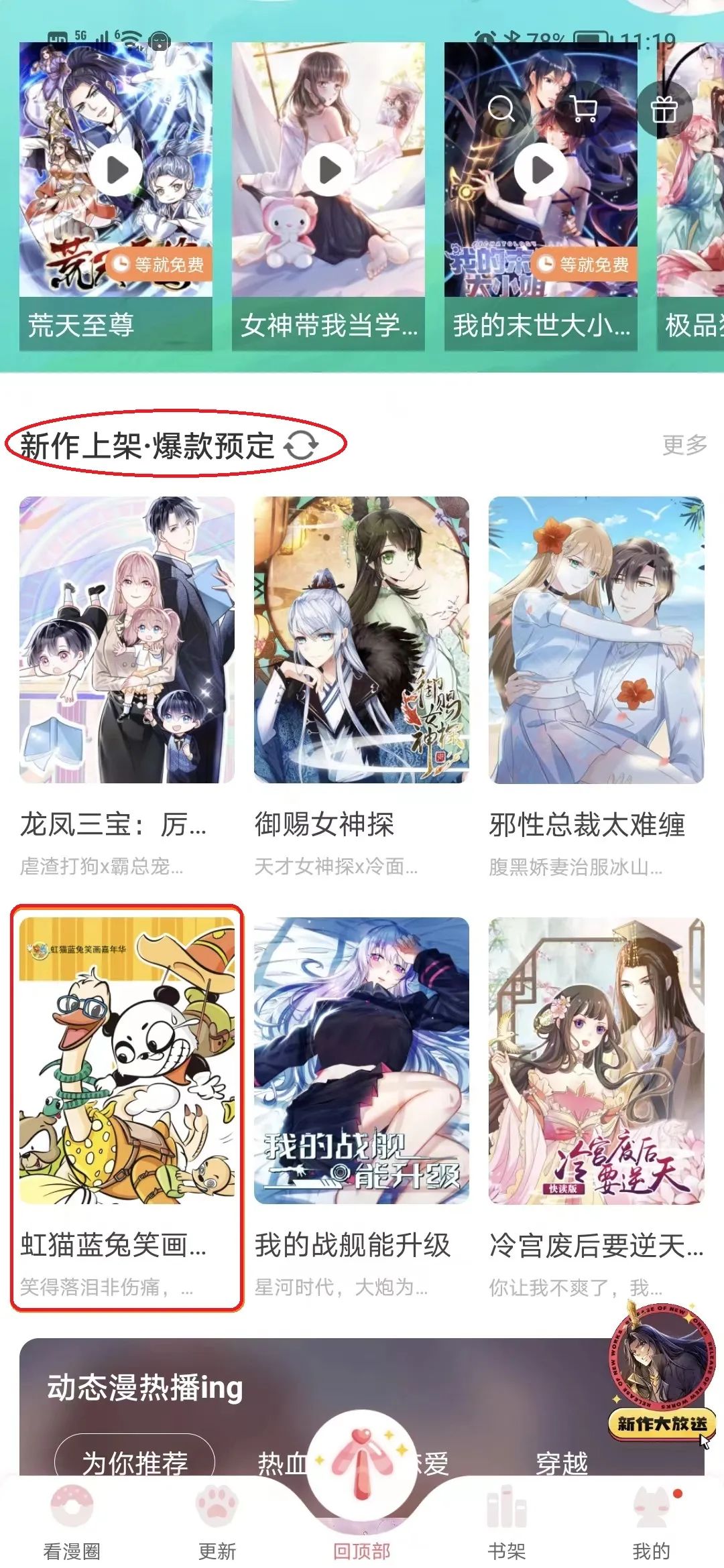Image resolution: width=724 pixels, height=1568 pixels.
Task: Open the comic 虹猫蓝兔笑画
Action: tap(127, 1061)
